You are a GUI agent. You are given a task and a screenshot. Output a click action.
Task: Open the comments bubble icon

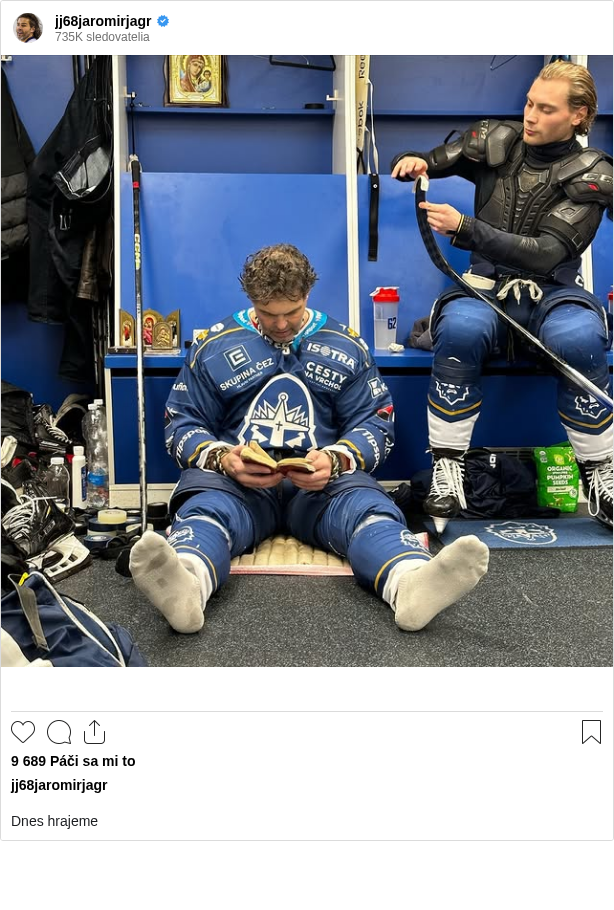[59, 732]
